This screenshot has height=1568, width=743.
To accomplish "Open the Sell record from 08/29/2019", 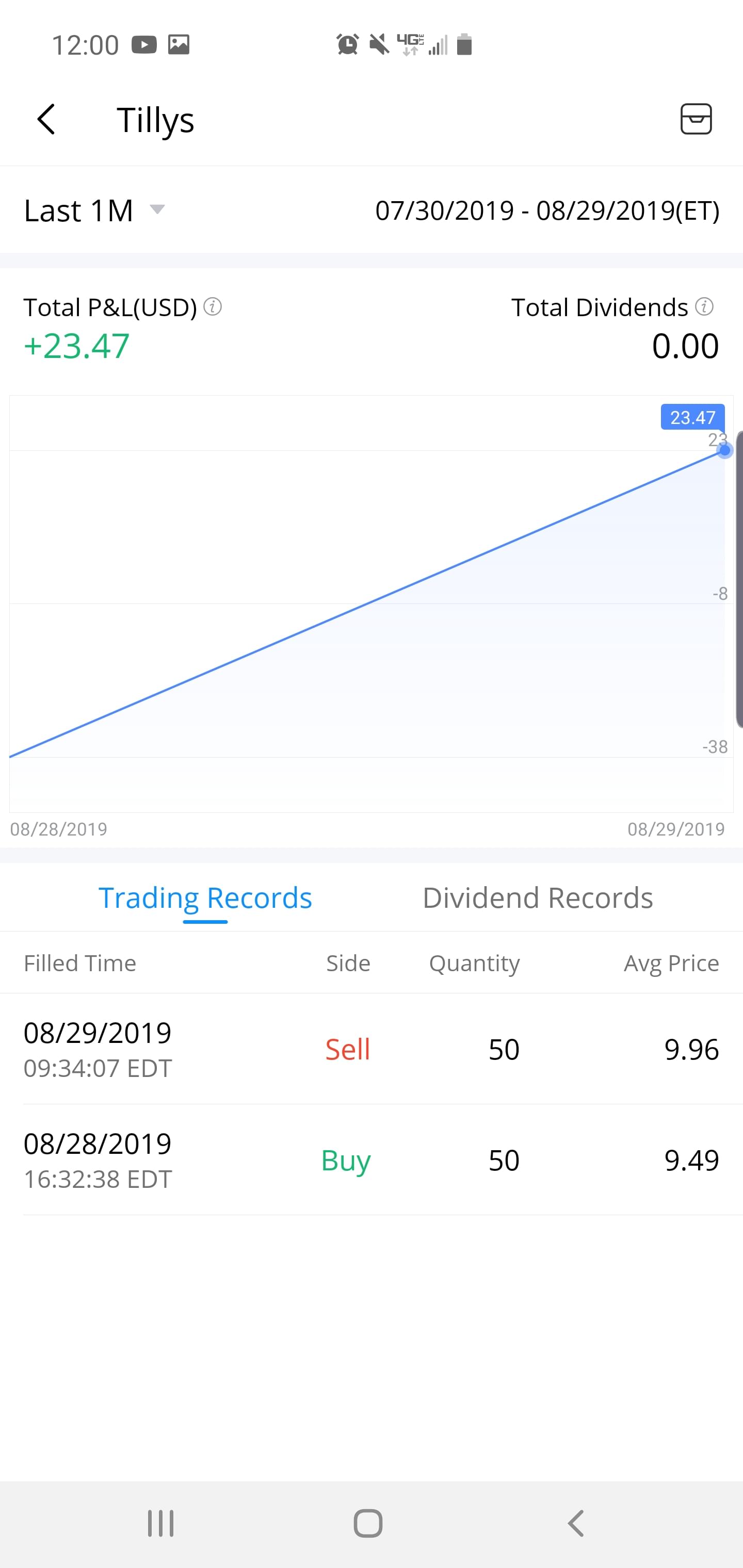I will (371, 1050).
